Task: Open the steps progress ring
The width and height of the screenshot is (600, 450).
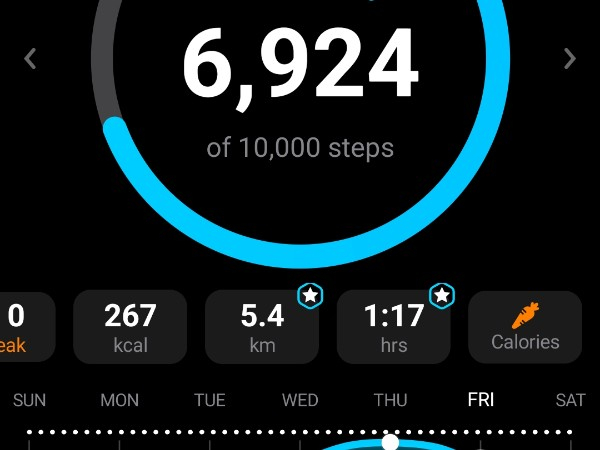Action: coord(300,90)
